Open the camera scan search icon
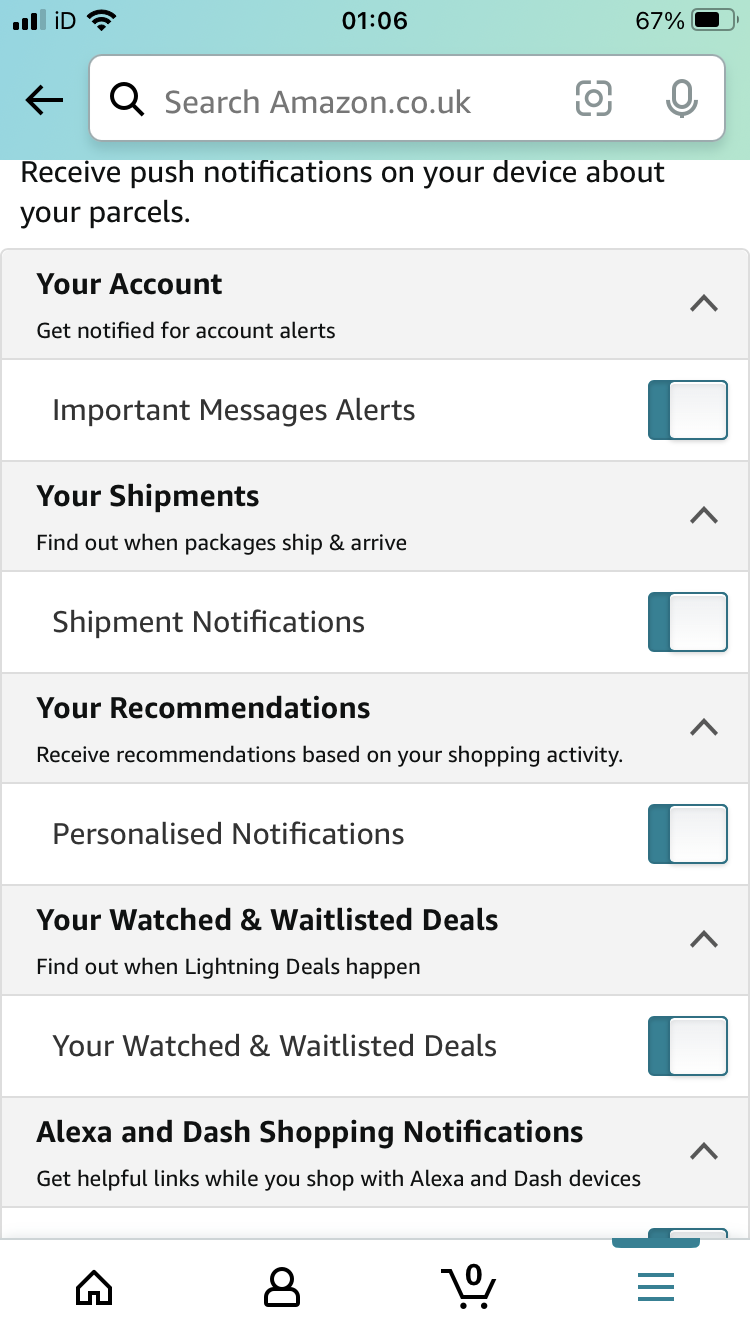The image size is (750, 1334). pyautogui.click(x=593, y=98)
